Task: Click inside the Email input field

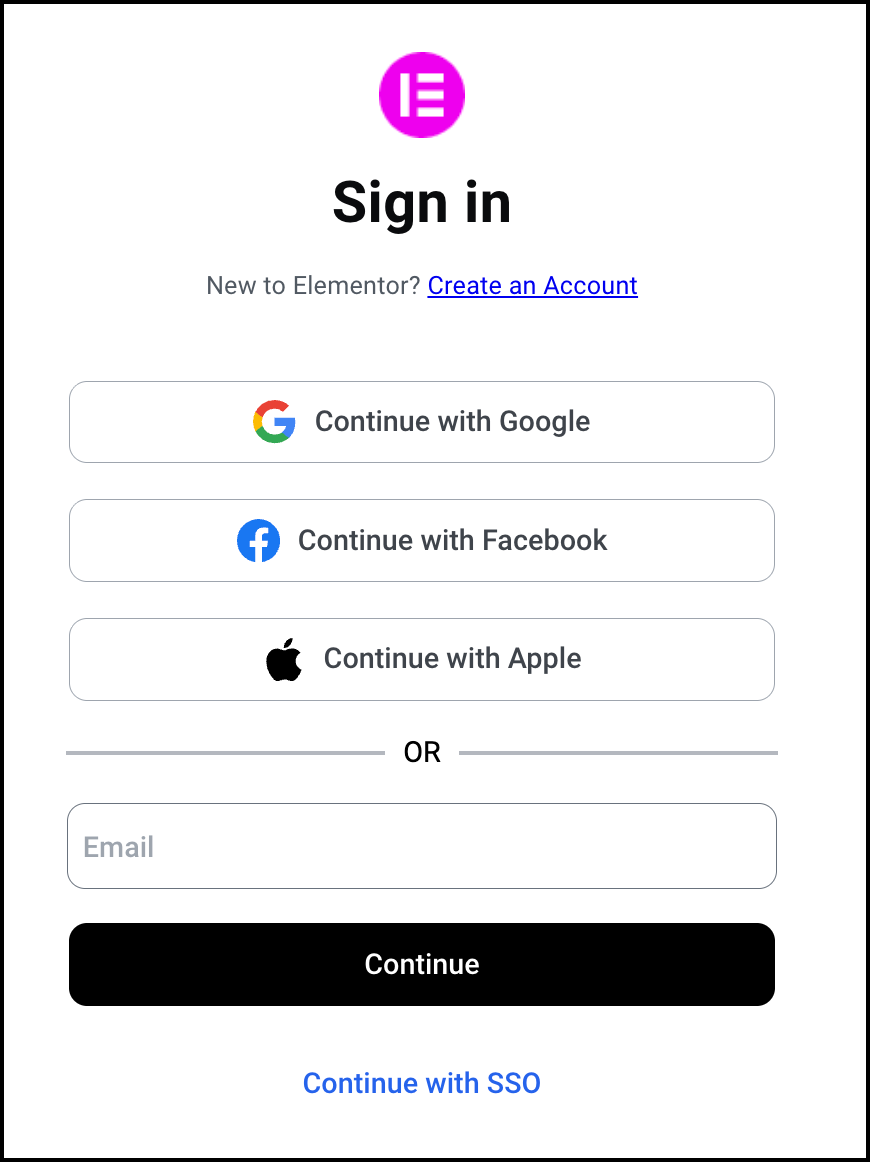Action: [x=421, y=846]
